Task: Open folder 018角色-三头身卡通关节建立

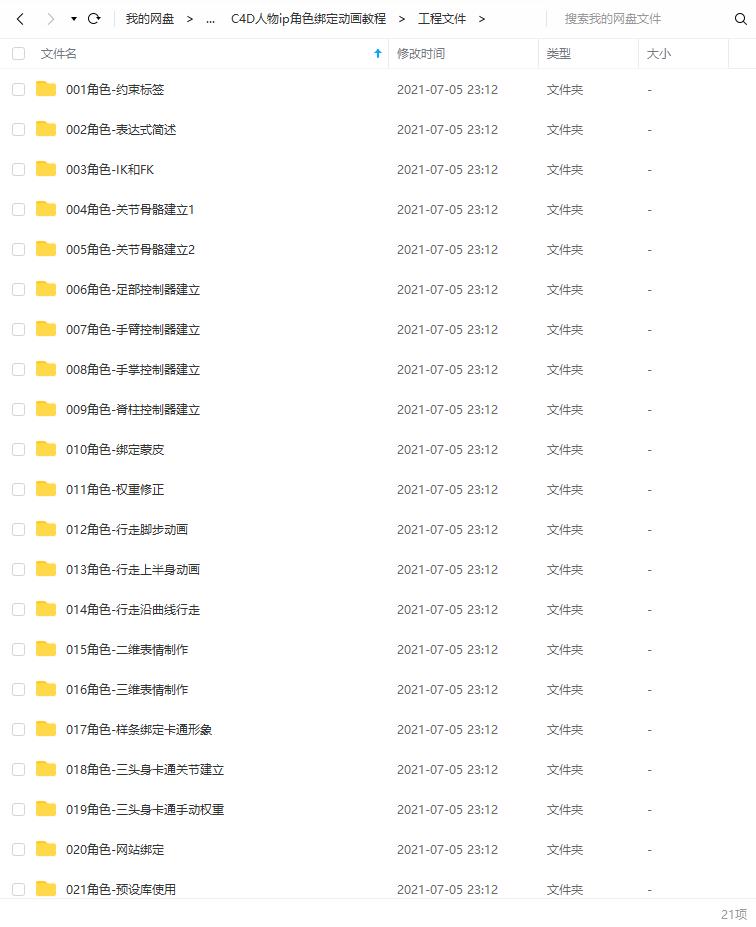Action: click(x=145, y=770)
